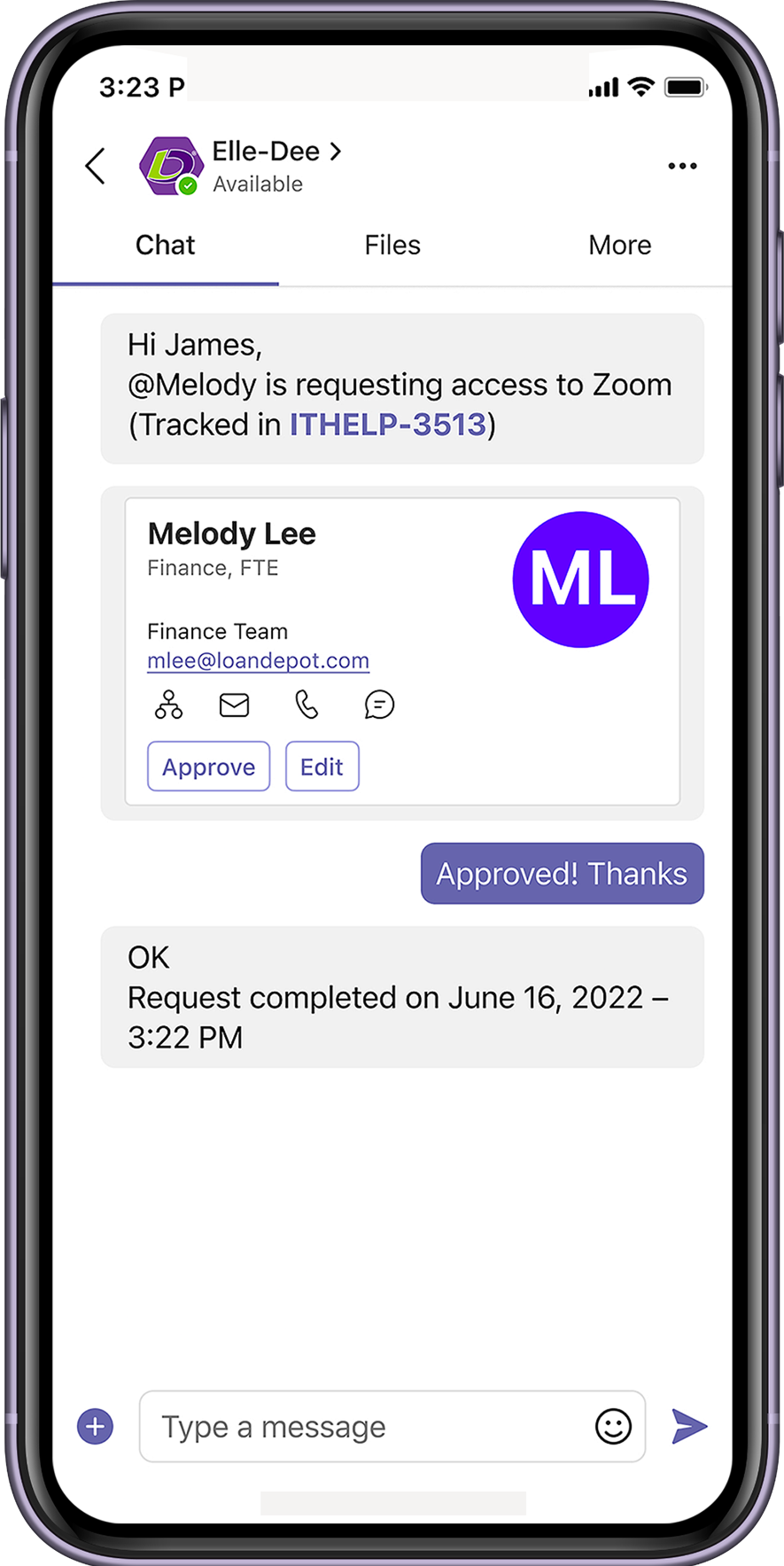This screenshot has height=1566, width=784.
Task: Open the three-dot overflow menu
Action: point(681,166)
